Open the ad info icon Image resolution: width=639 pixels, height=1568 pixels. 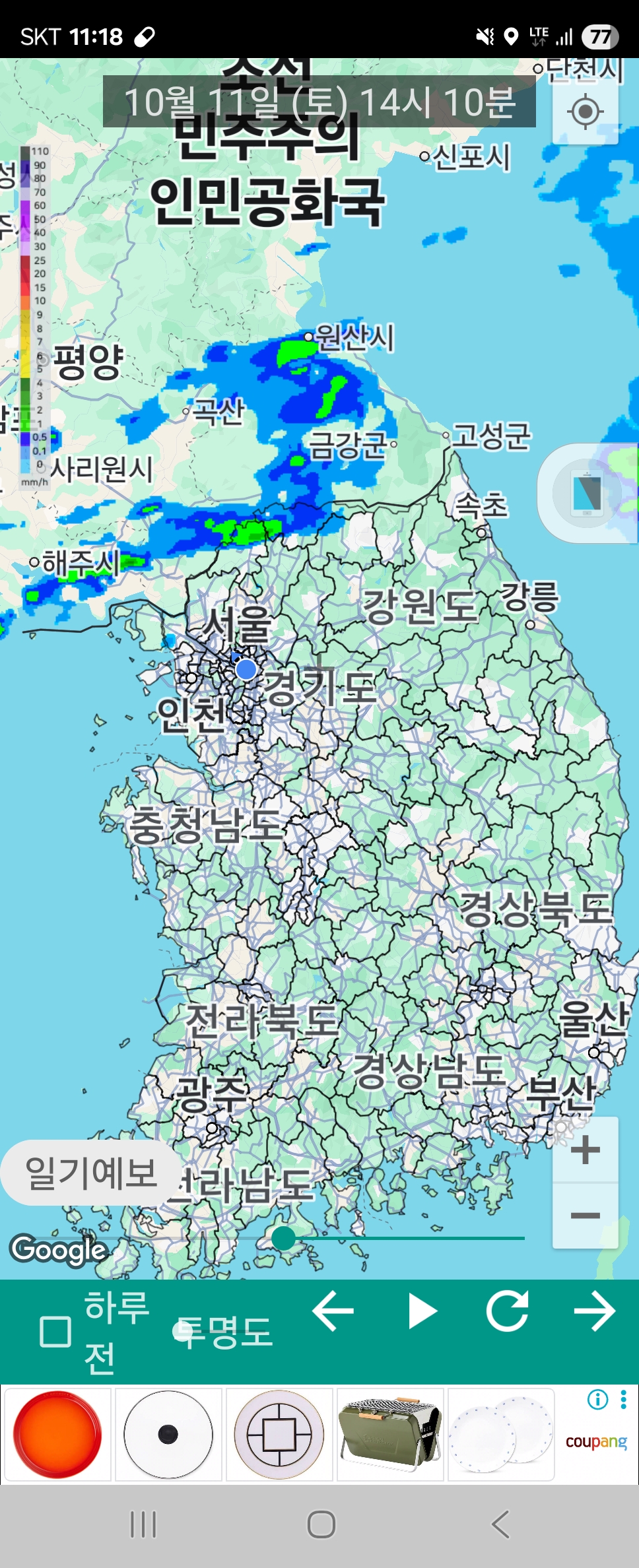[x=597, y=1399]
